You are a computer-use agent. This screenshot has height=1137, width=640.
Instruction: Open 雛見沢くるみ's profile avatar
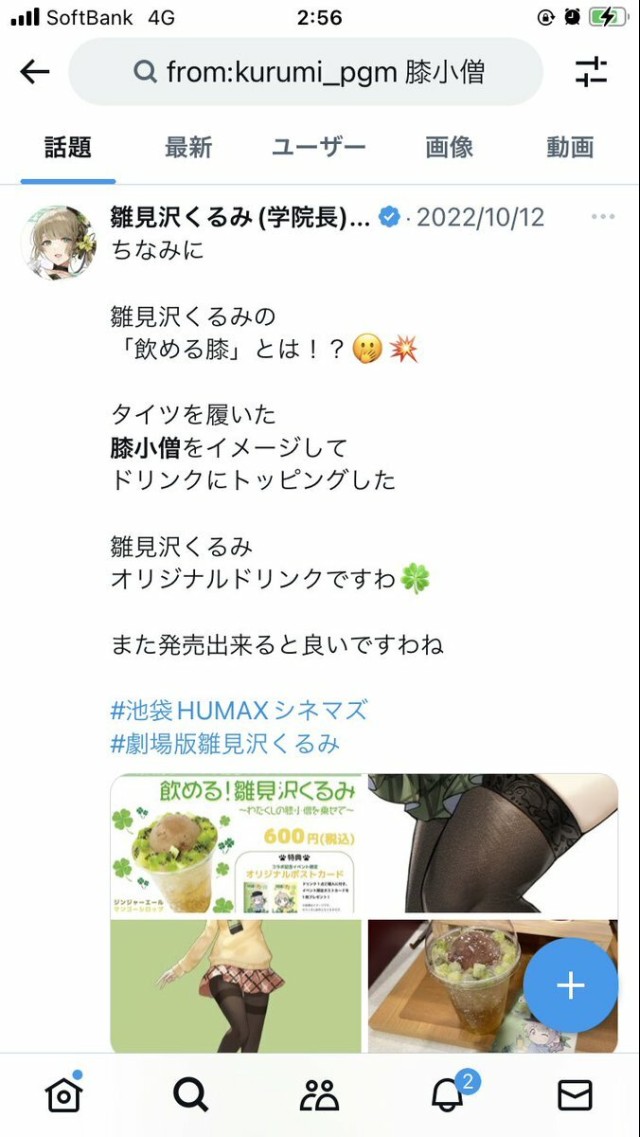pos(59,243)
